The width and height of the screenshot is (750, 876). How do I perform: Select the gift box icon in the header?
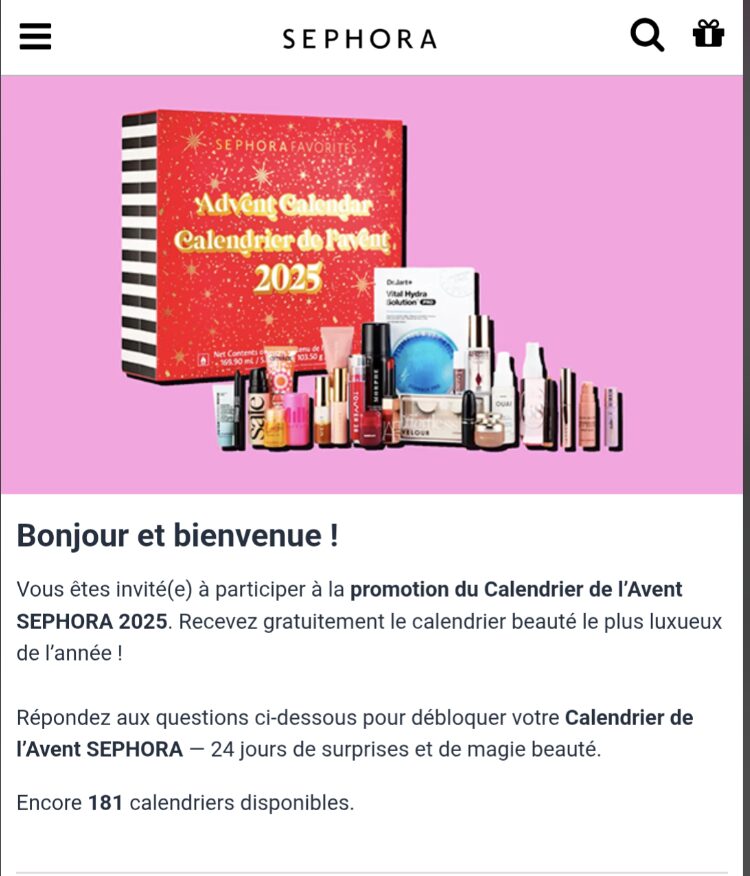[709, 33]
